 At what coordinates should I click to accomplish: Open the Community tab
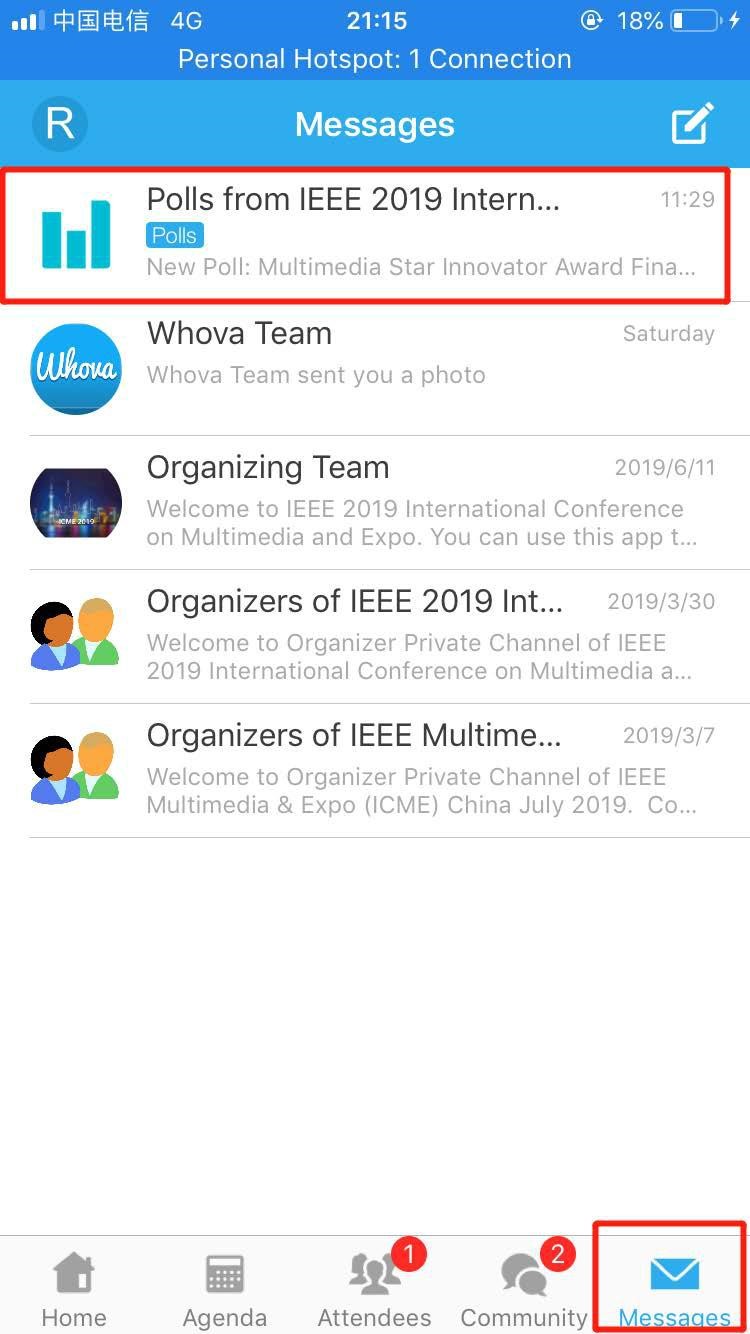(x=524, y=1289)
